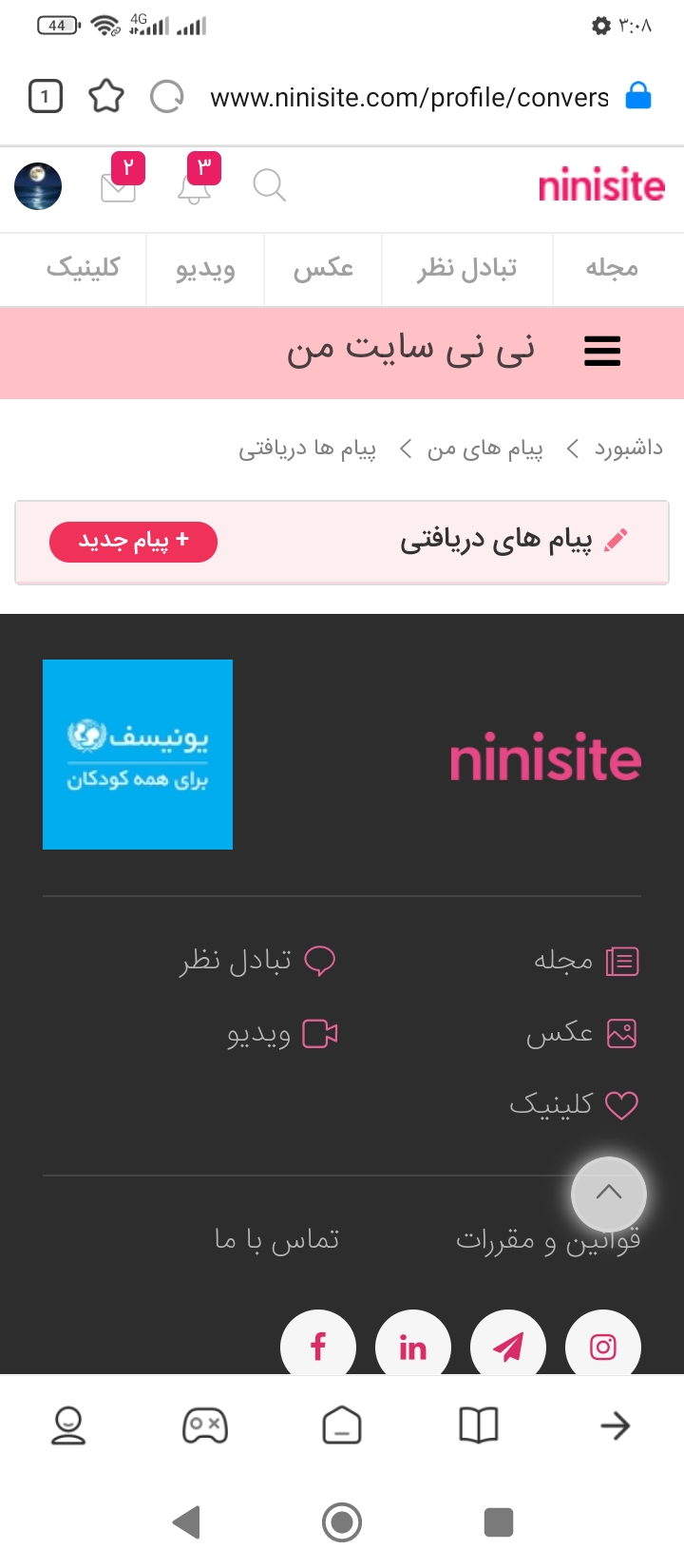684x1568 pixels.
Task: Tap the پیام جدید (new message) button
Action: (133, 542)
